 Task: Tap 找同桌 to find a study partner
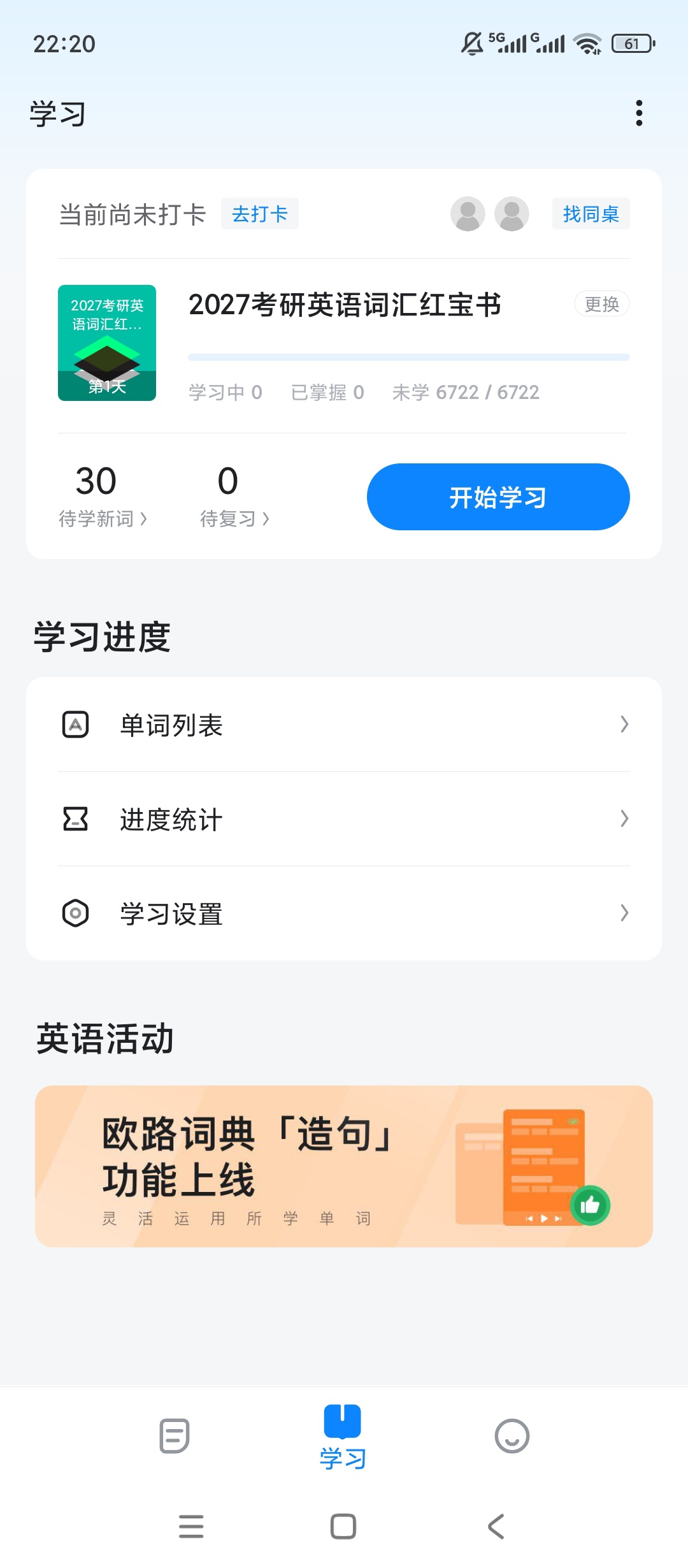point(590,214)
